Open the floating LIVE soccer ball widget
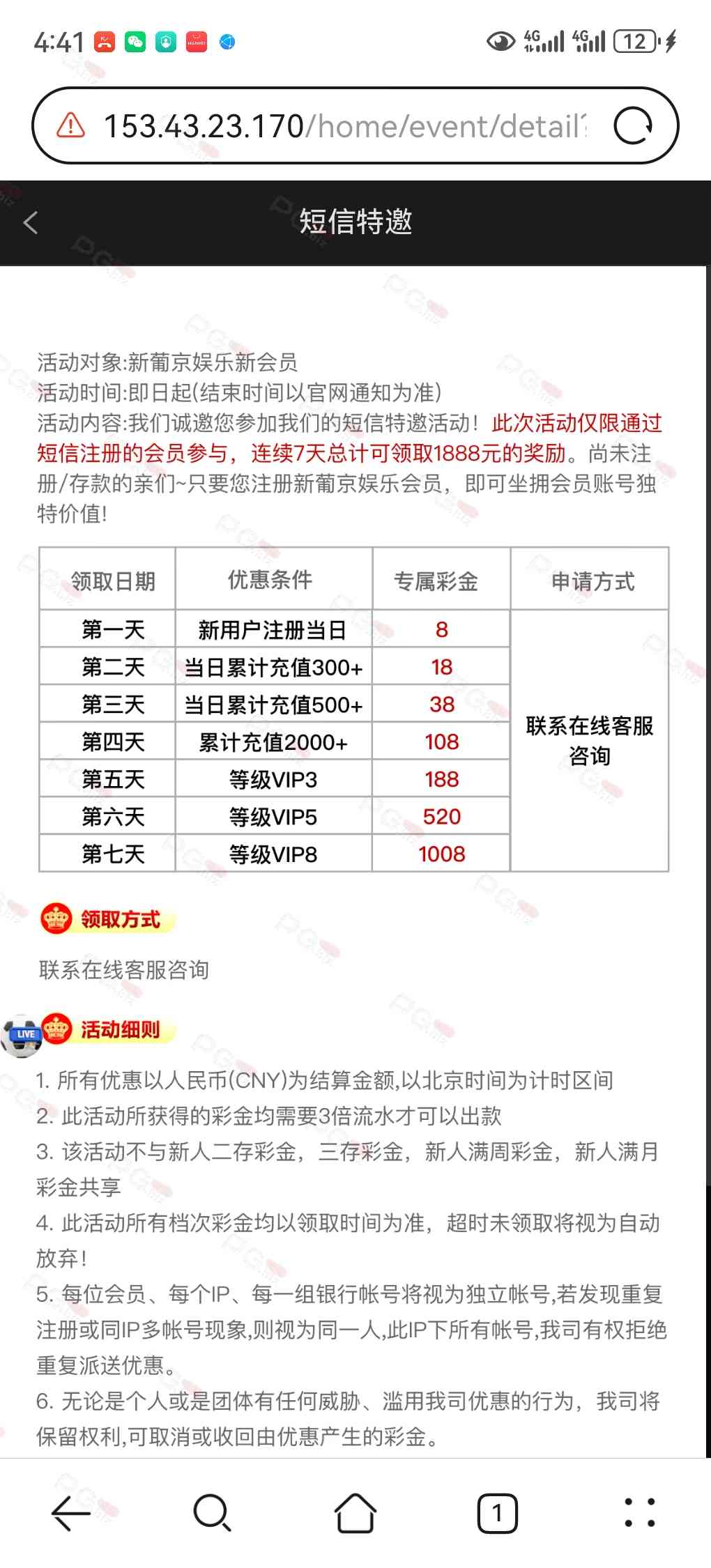The height and width of the screenshot is (1568, 711). [x=21, y=1036]
